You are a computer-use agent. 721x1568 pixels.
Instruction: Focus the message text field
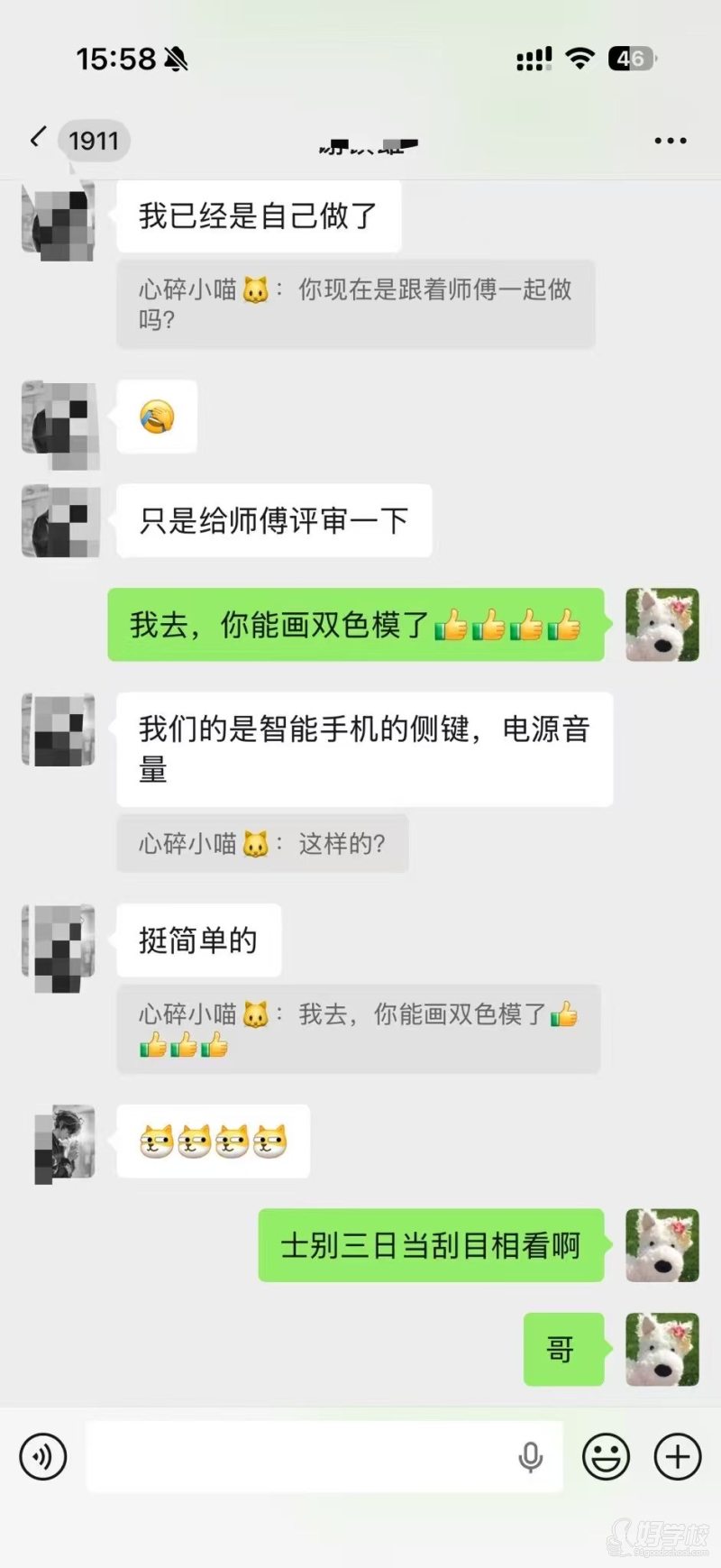click(x=297, y=1456)
